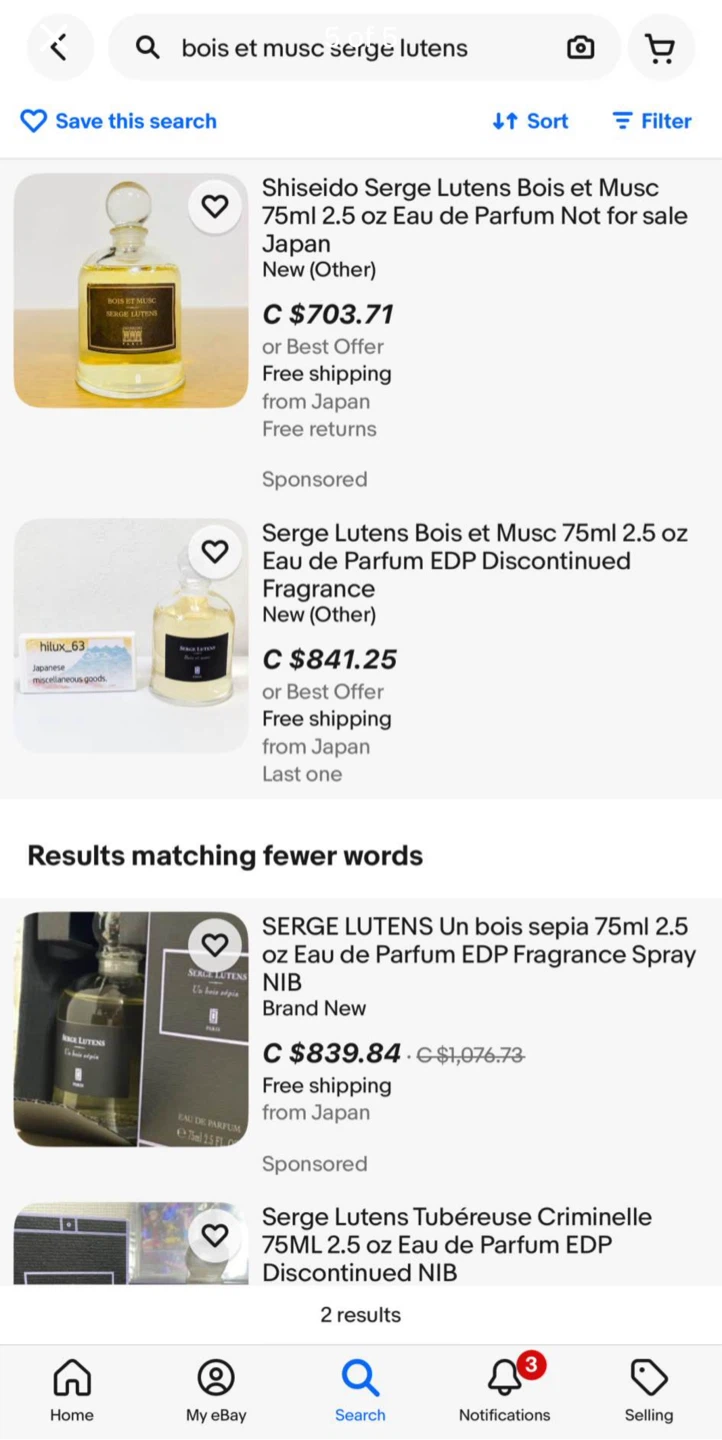Heart the Tubéreuse Criminelle listing
722x1440 pixels.
point(215,1235)
